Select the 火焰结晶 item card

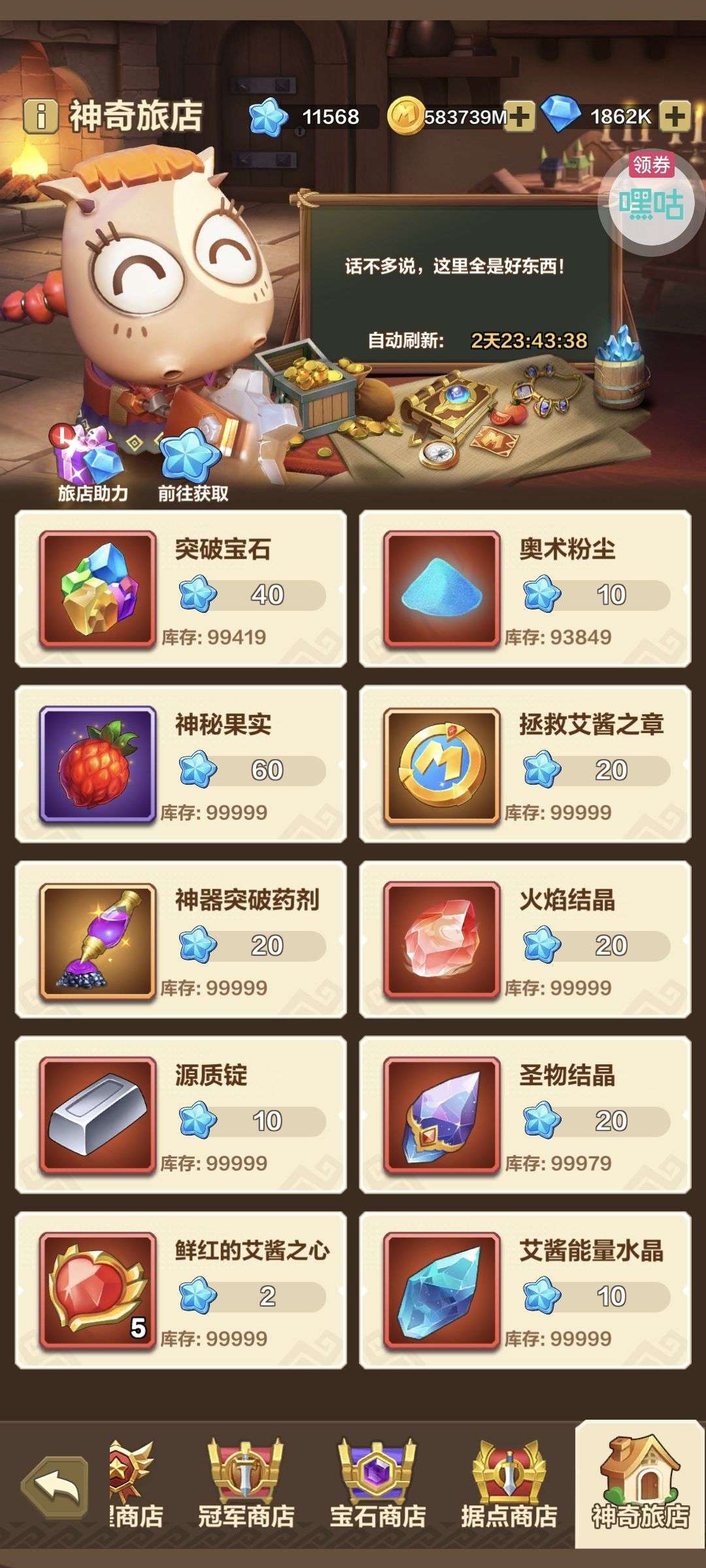click(x=525, y=940)
